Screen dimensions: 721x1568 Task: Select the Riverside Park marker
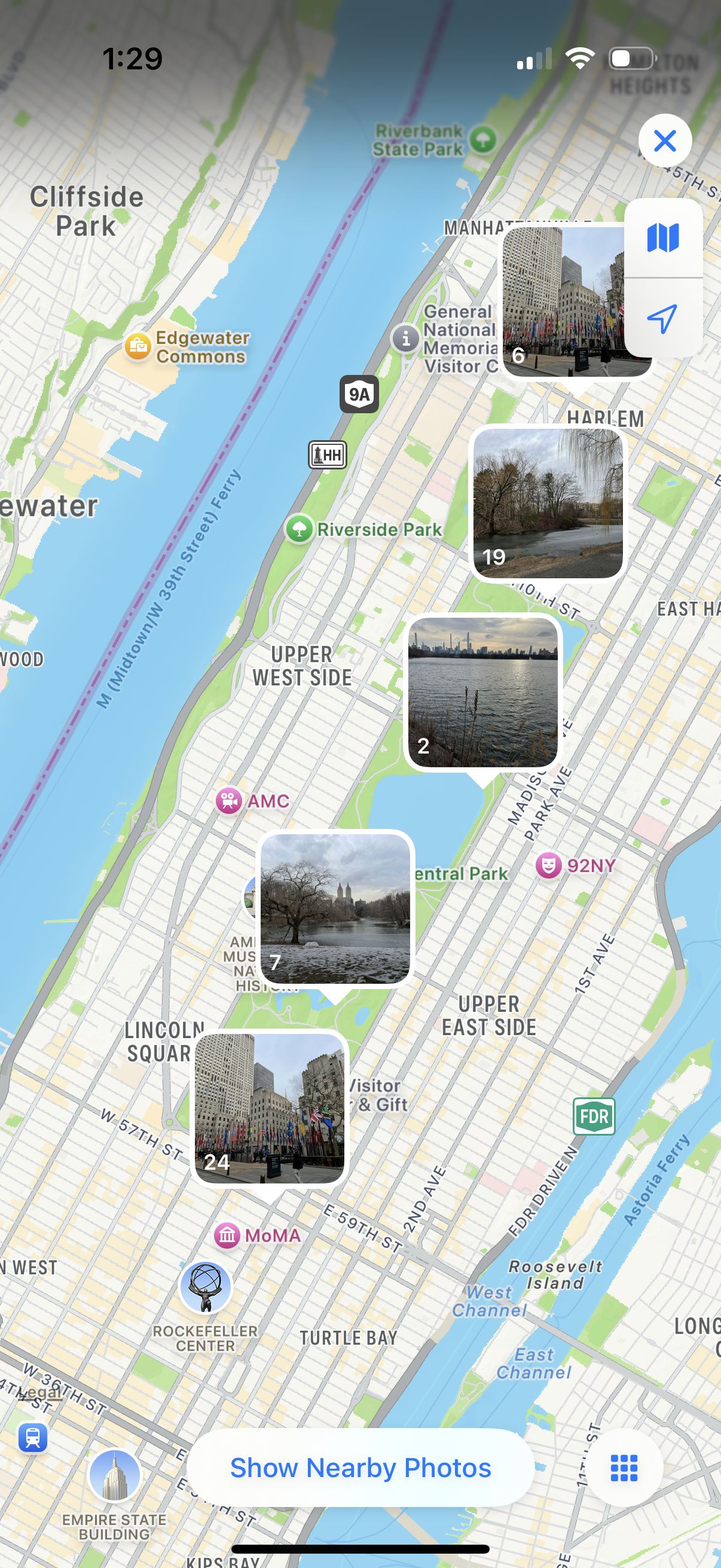click(x=300, y=529)
